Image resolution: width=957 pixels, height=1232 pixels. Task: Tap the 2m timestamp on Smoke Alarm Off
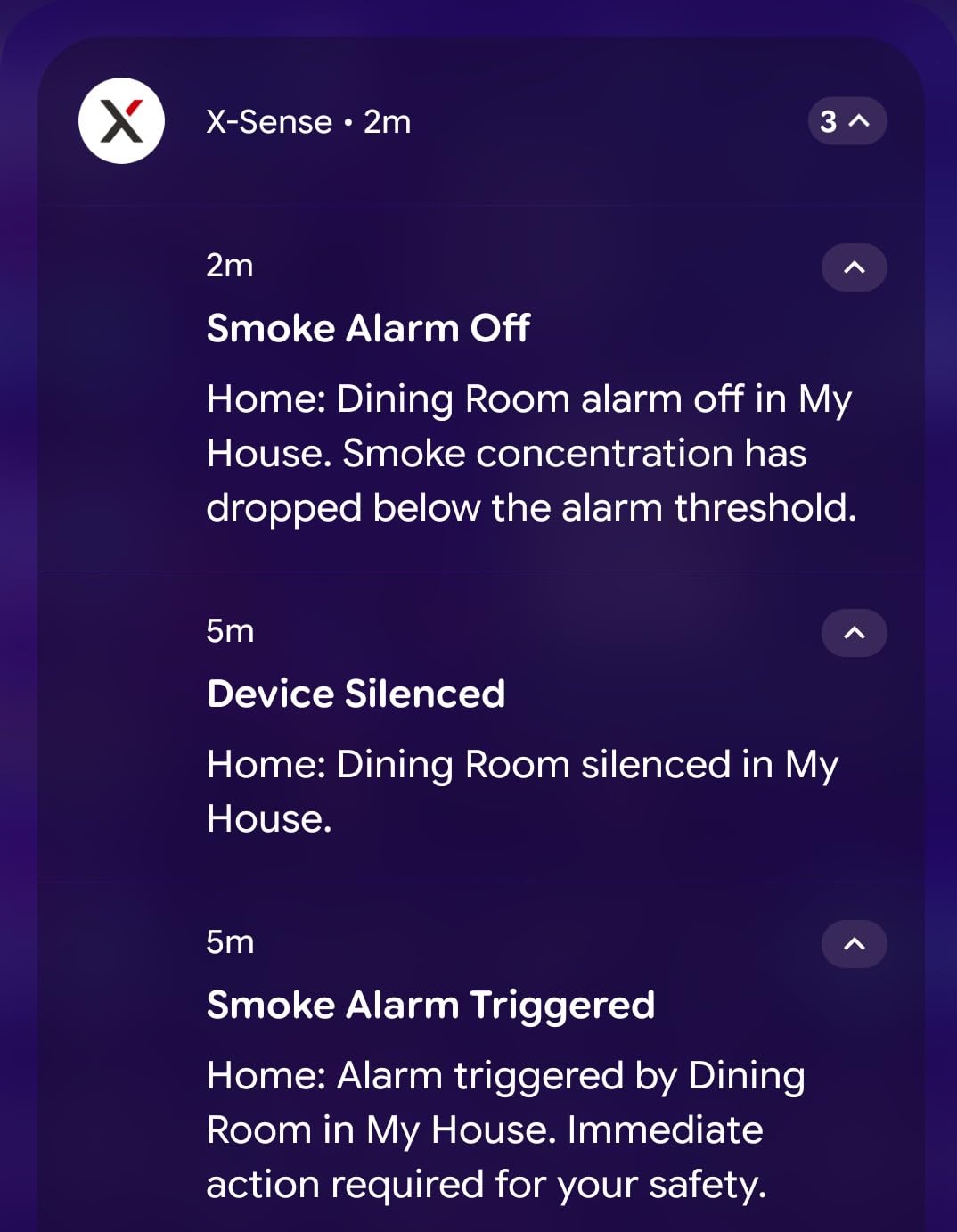[x=229, y=265]
